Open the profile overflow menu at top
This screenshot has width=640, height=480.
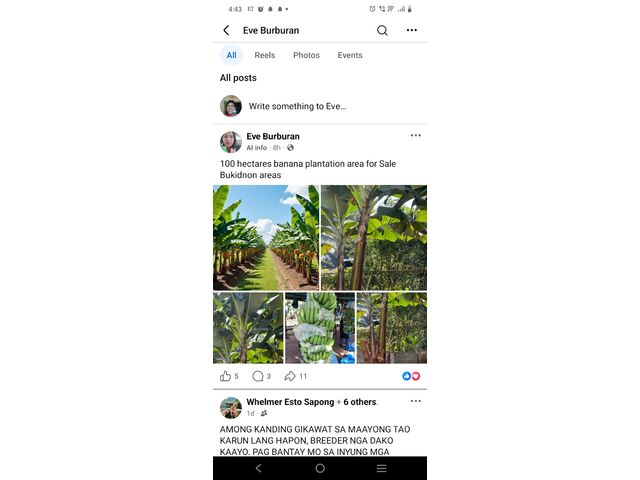411,31
